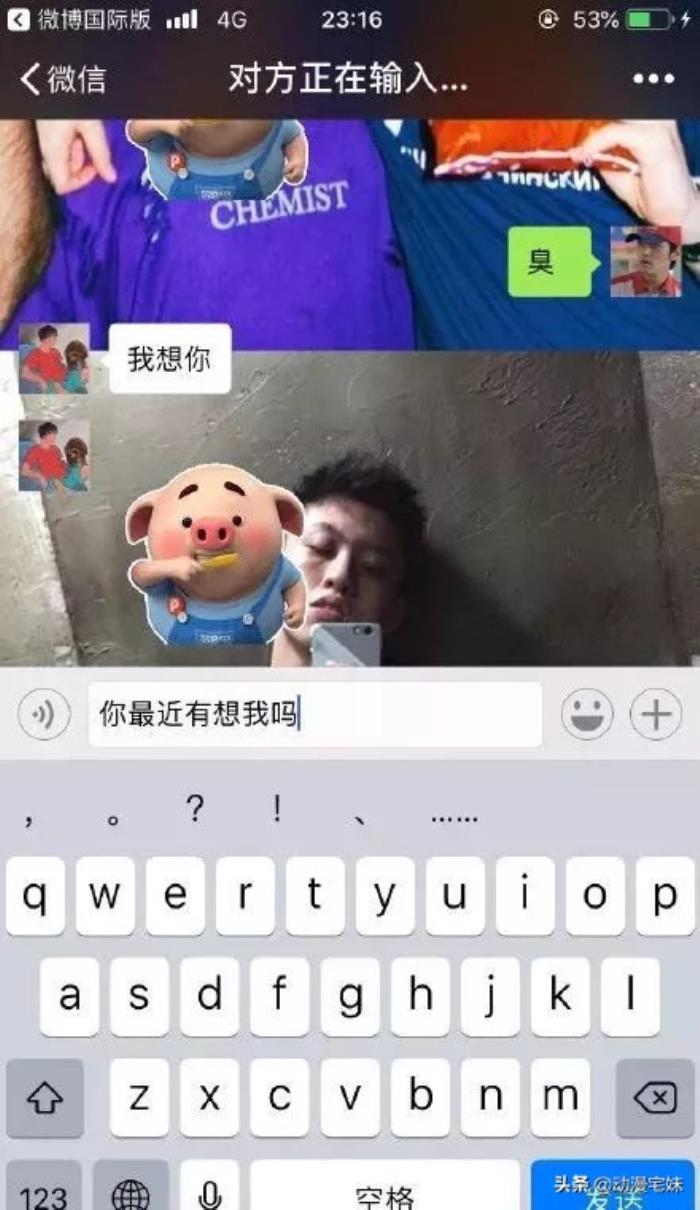Image resolution: width=700 pixels, height=1210 pixels.
Task: Open the sender's avatar next to 臭
Action: tap(645, 261)
